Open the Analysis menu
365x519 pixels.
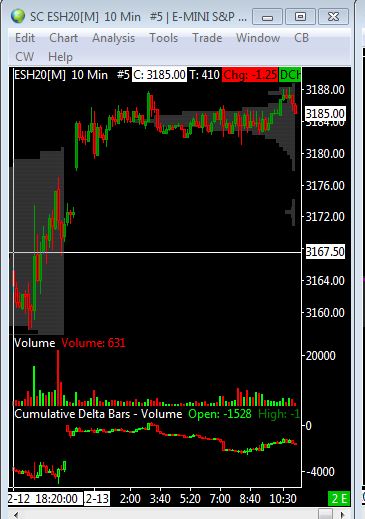pos(113,38)
